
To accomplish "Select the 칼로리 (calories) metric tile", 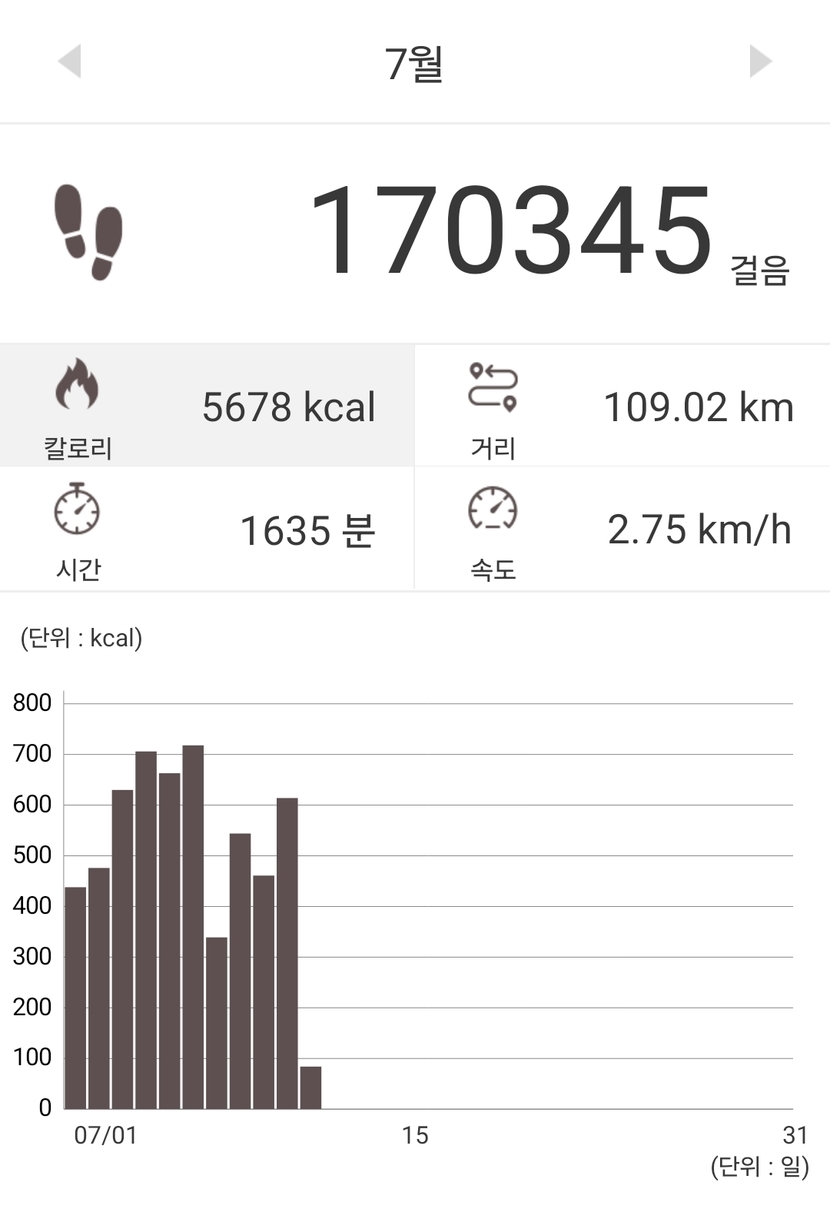I will [207, 406].
